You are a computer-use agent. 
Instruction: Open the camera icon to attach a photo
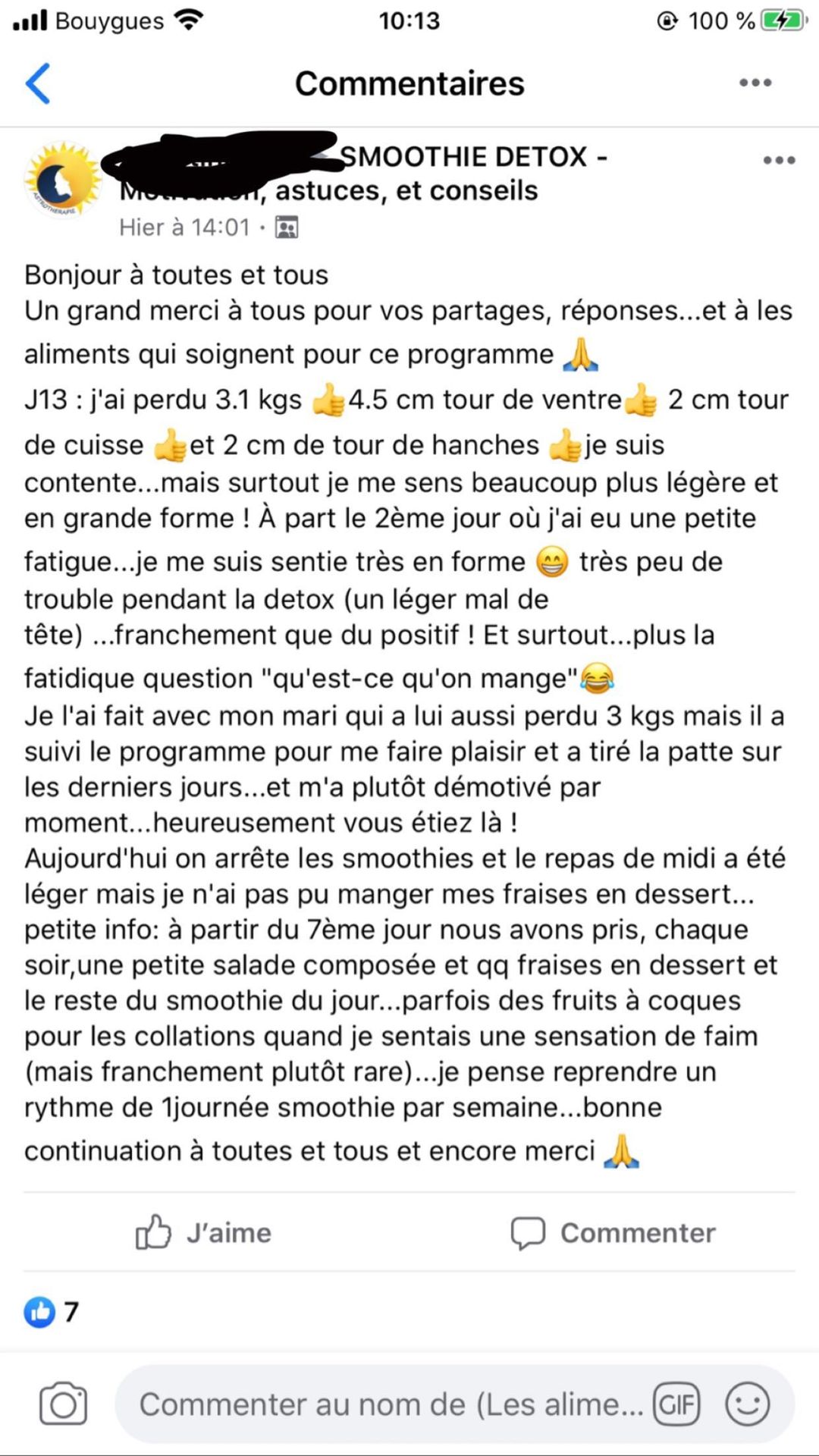(63, 1404)
